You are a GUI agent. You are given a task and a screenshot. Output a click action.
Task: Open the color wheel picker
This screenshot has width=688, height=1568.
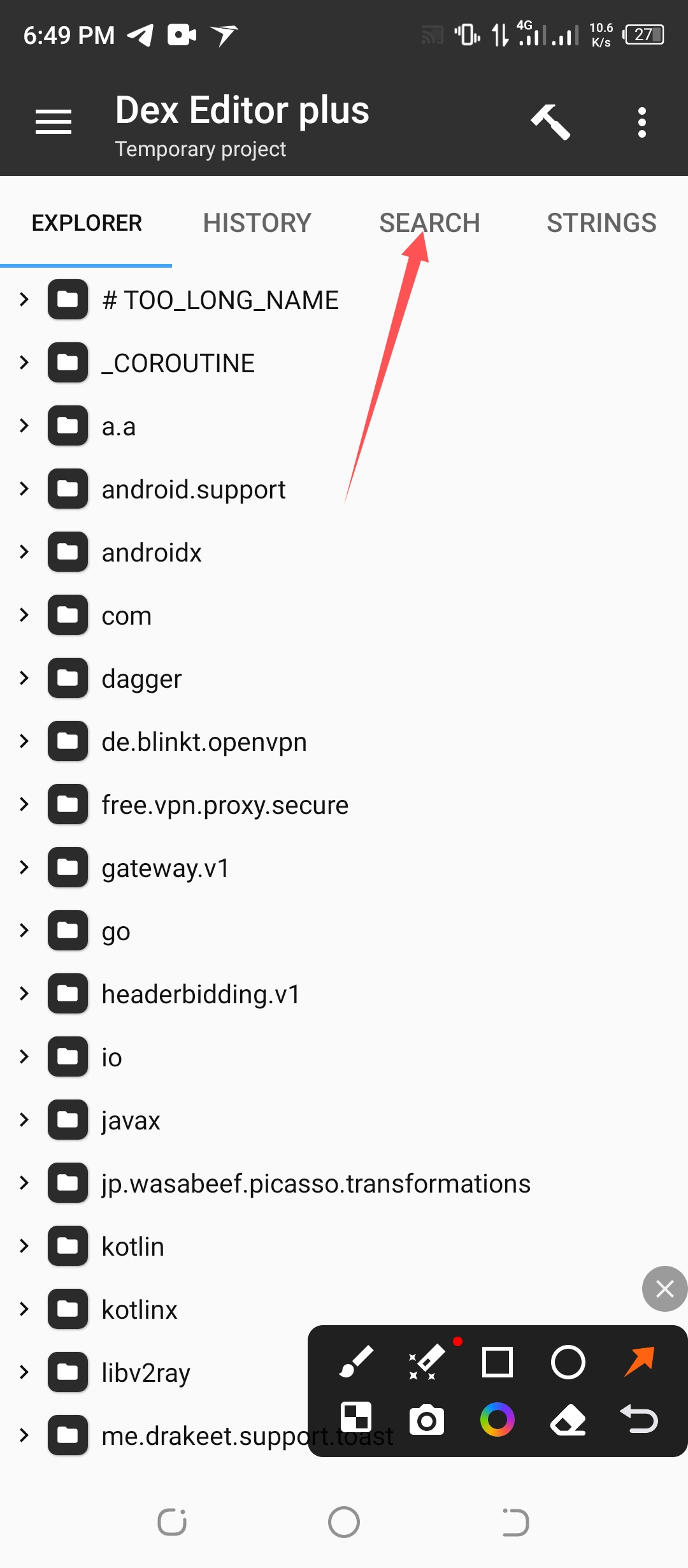497,1419
